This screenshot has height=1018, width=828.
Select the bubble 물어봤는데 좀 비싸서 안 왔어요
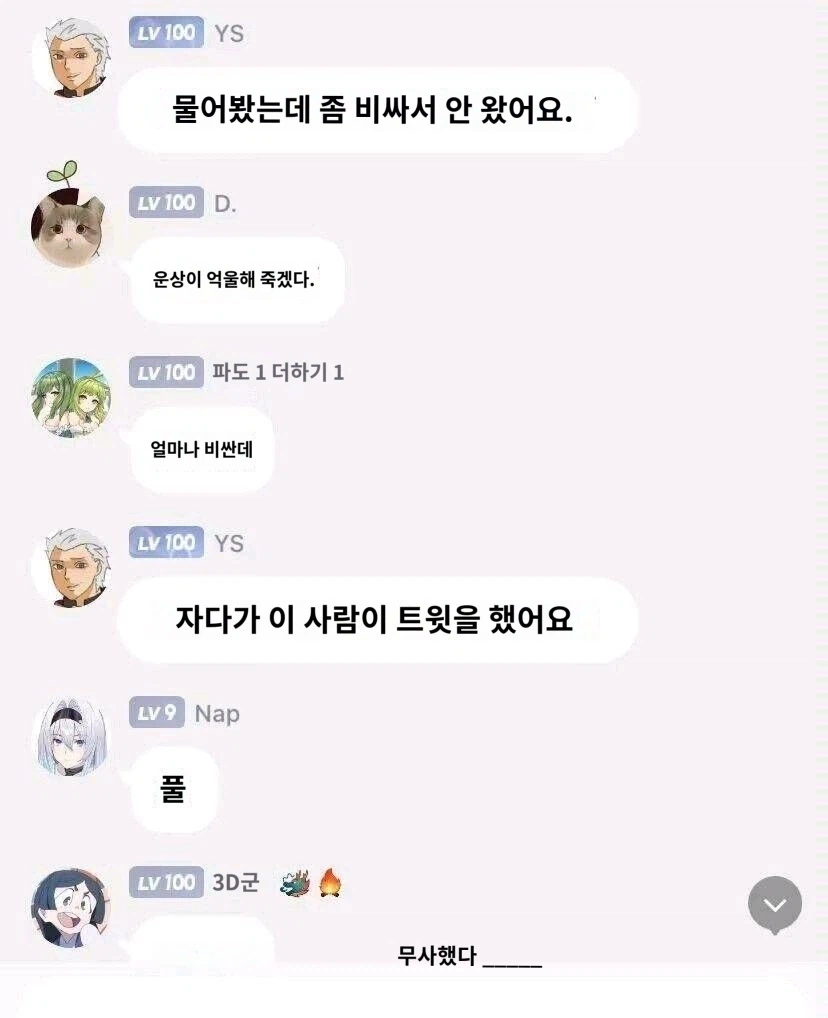click(378, 110)
